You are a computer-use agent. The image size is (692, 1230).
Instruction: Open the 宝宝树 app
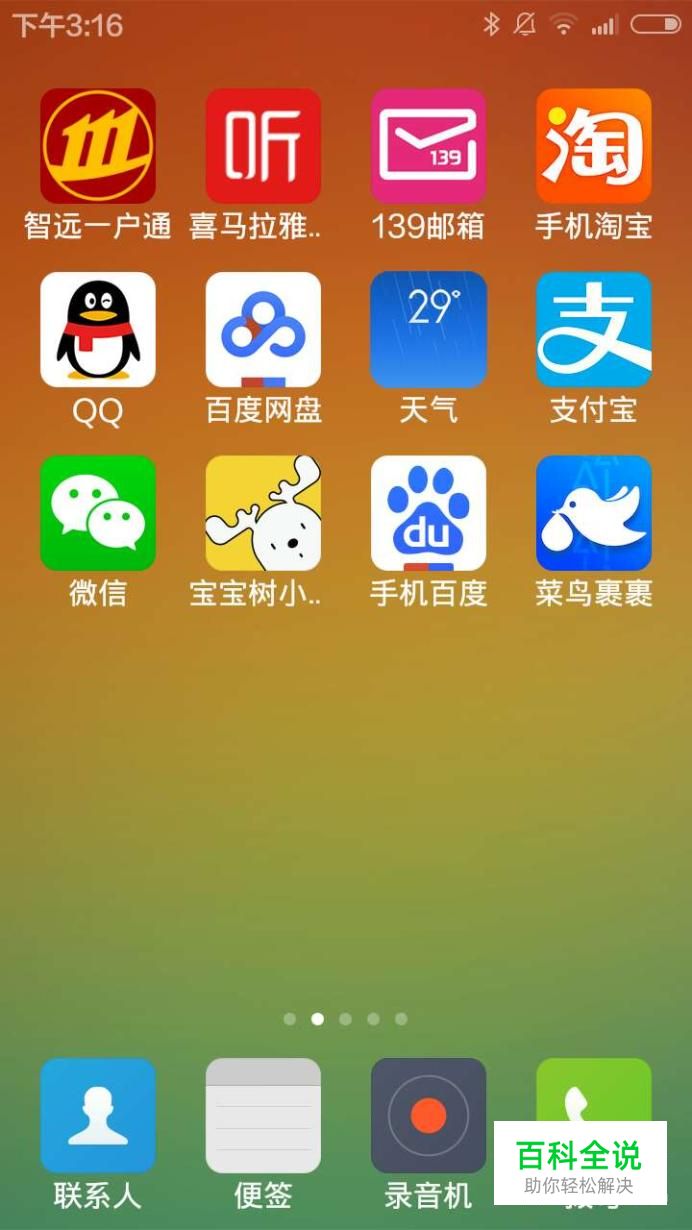[x=263, y=513]
